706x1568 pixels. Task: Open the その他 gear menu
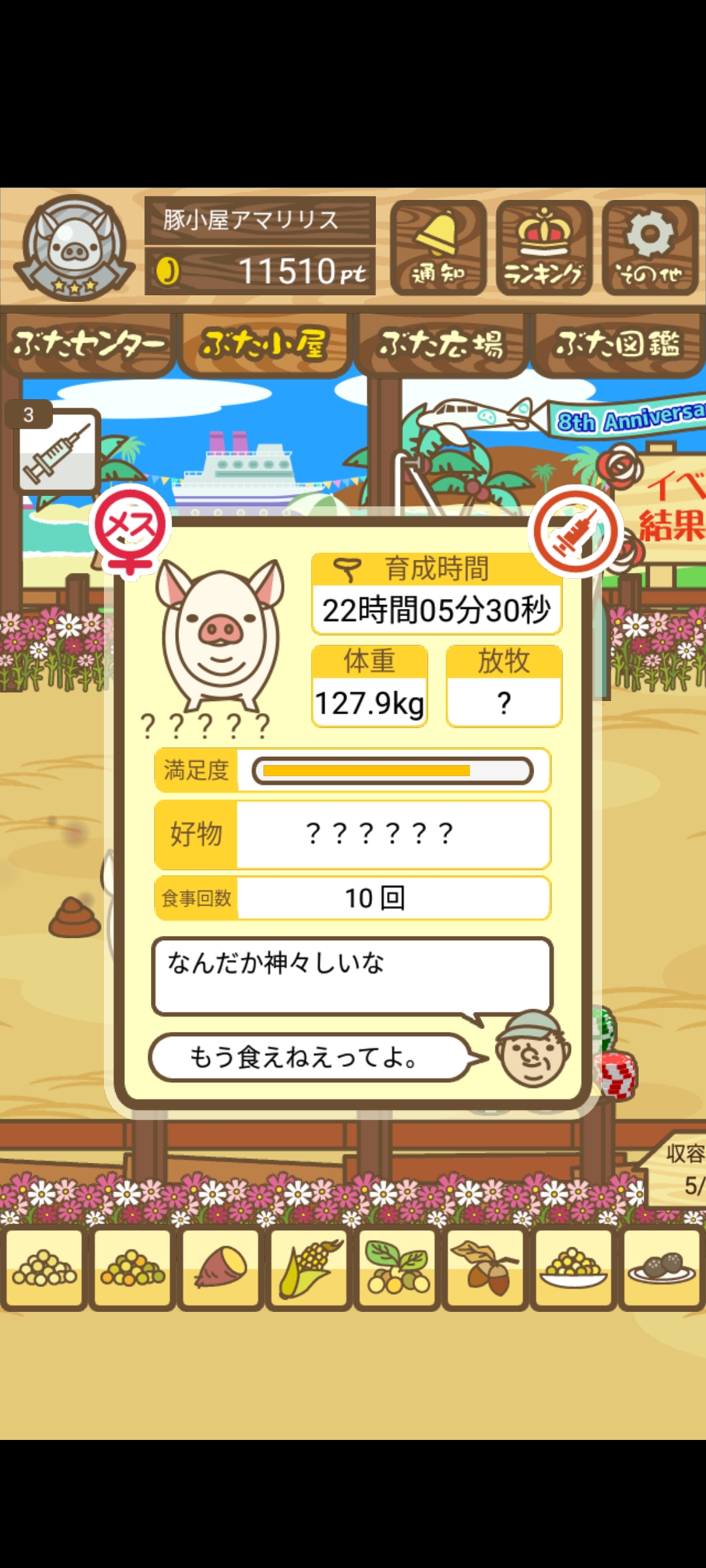[650, 248]
